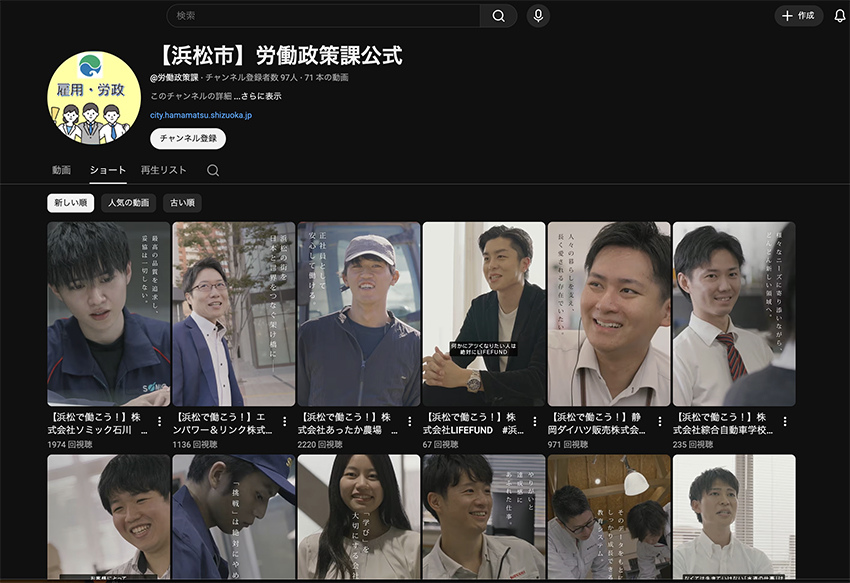Viewport: 850px width, 583px height.
Task: Switch to the 動画 tab
Action: [62, 170]
